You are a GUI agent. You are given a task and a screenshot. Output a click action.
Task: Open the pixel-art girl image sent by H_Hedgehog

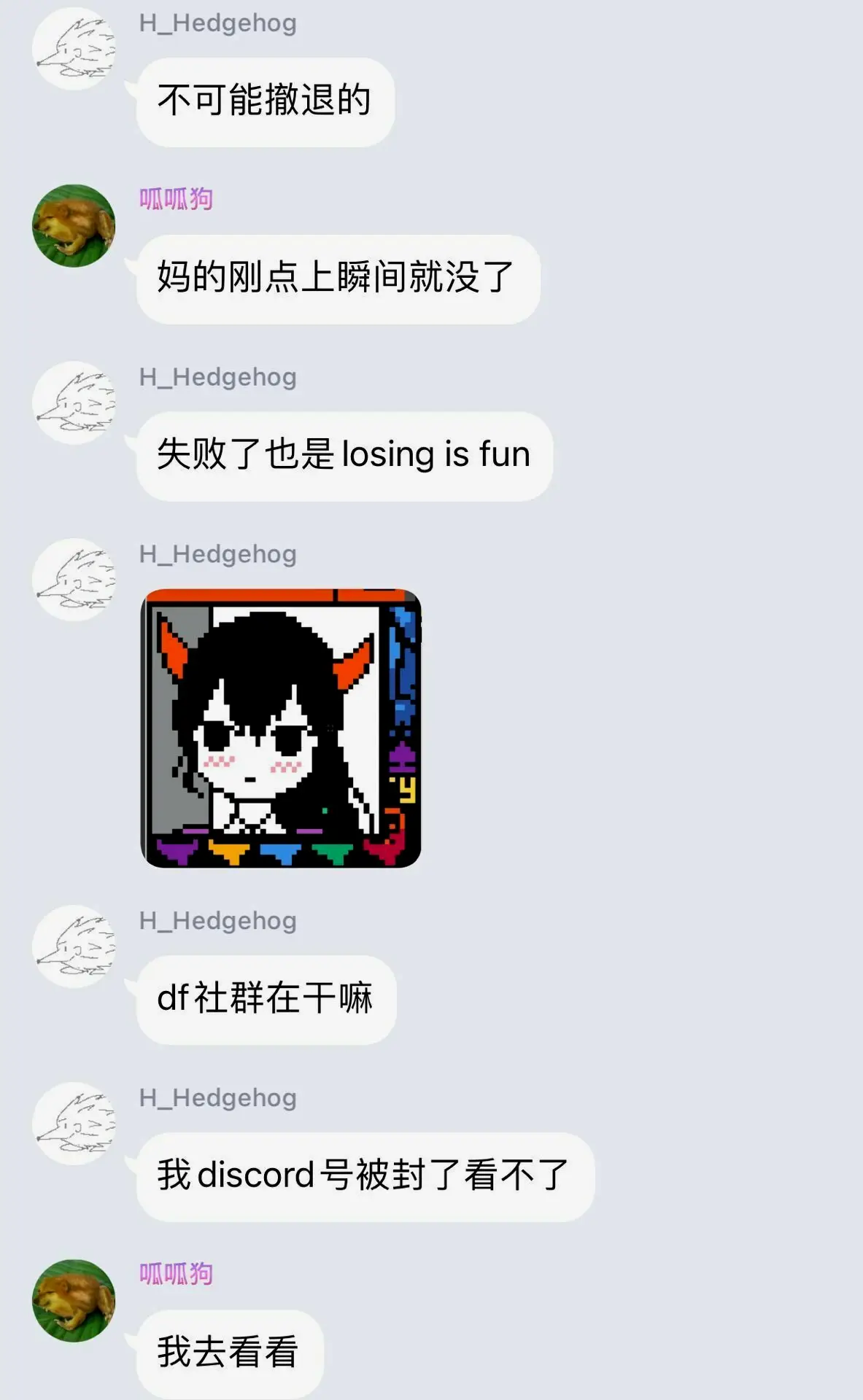coord(281,728)
